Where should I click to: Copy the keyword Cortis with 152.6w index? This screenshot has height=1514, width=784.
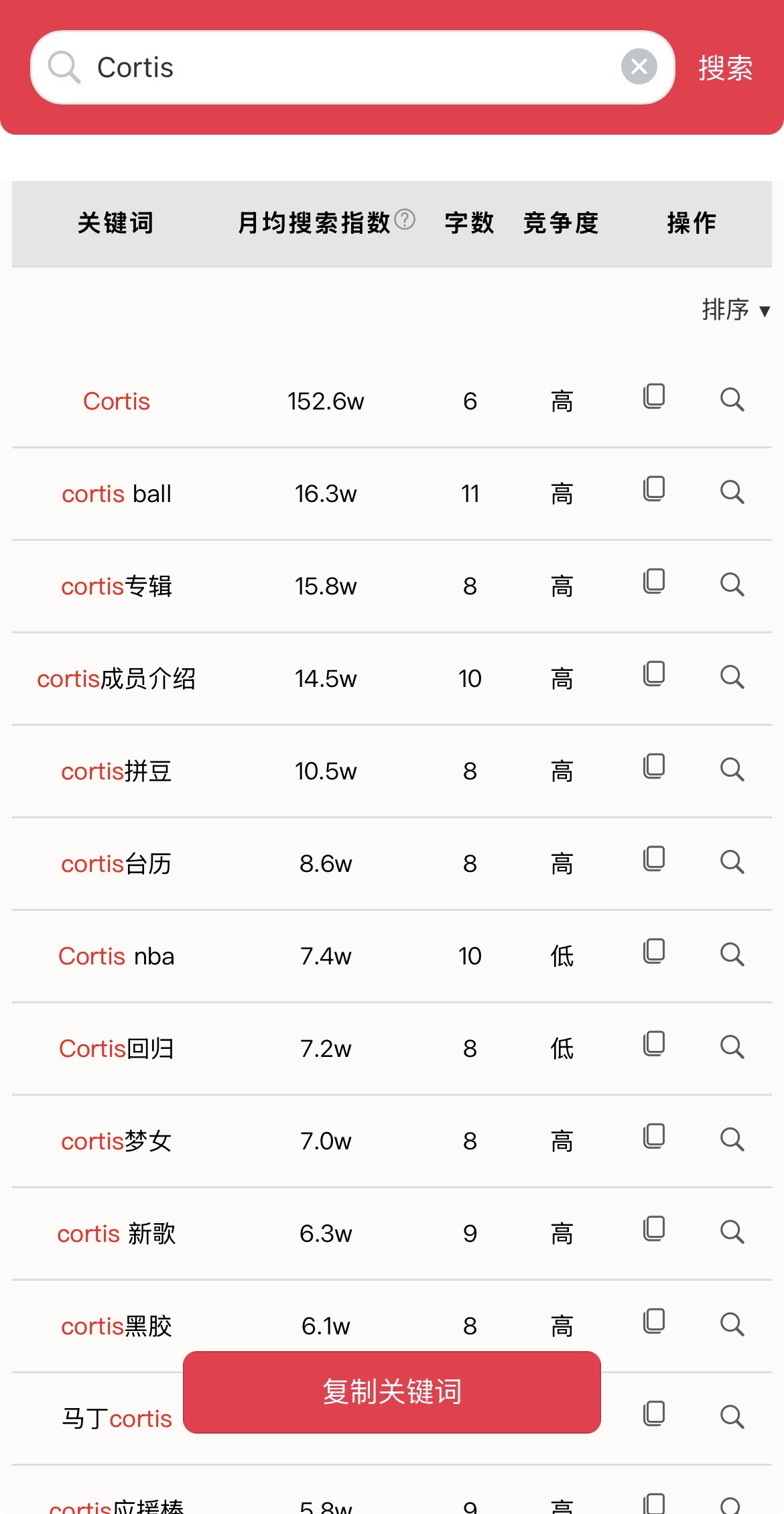[x=654, y=397]
